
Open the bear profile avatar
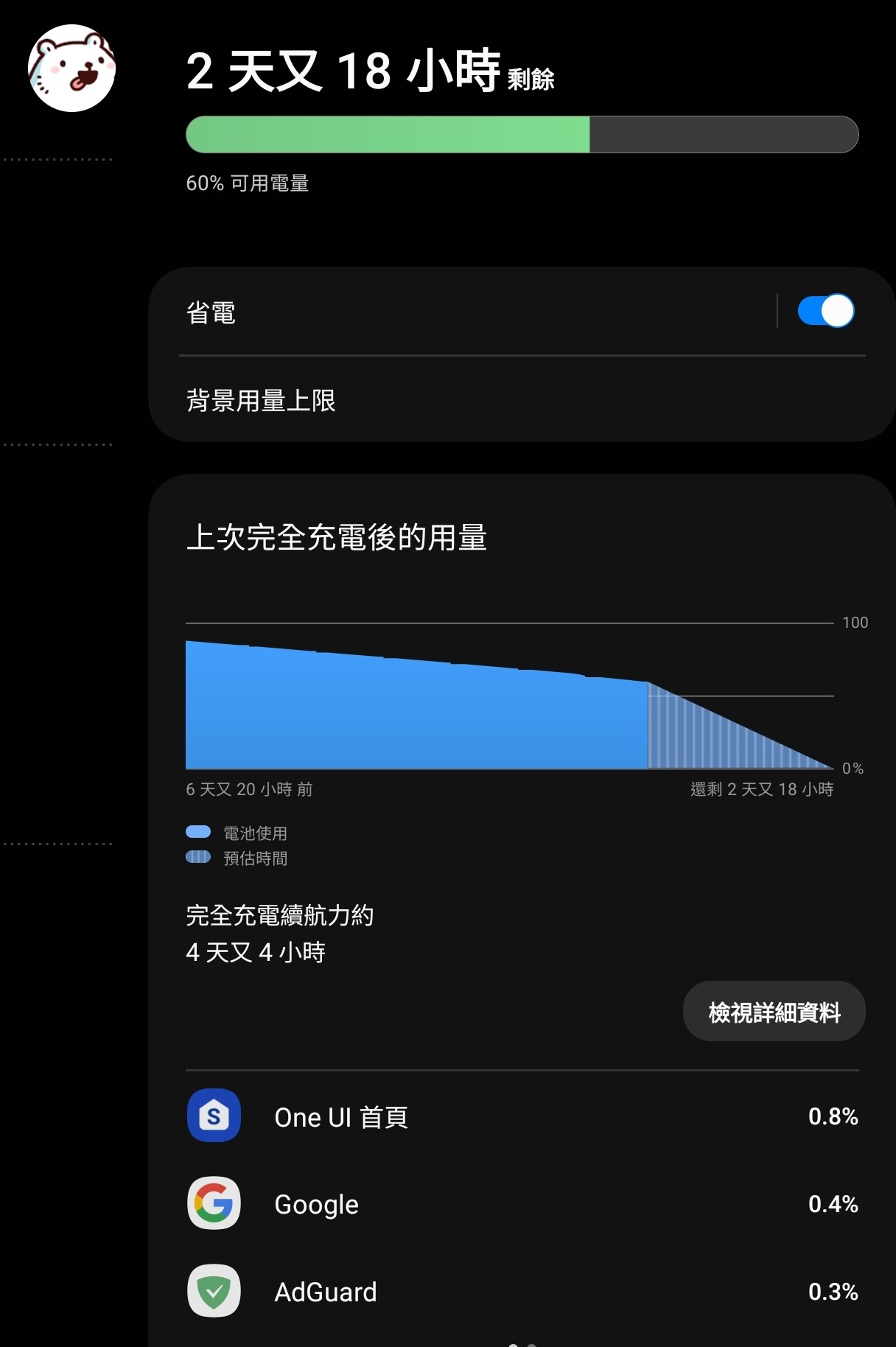[x=71, y=69]
